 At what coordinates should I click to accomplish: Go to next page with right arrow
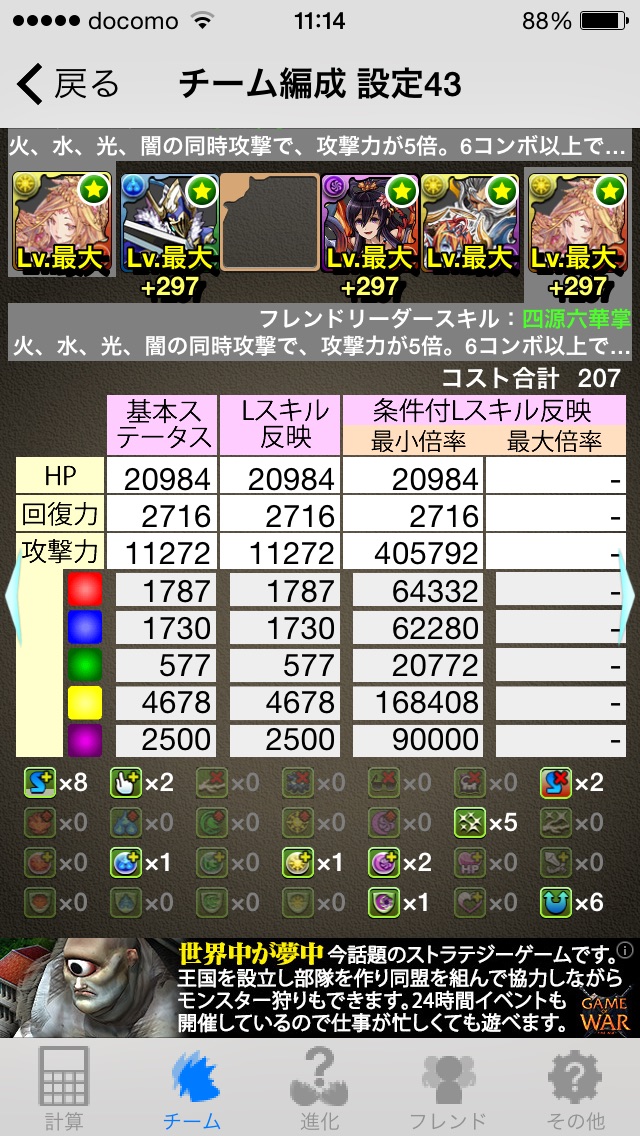(x=627, y=596)
